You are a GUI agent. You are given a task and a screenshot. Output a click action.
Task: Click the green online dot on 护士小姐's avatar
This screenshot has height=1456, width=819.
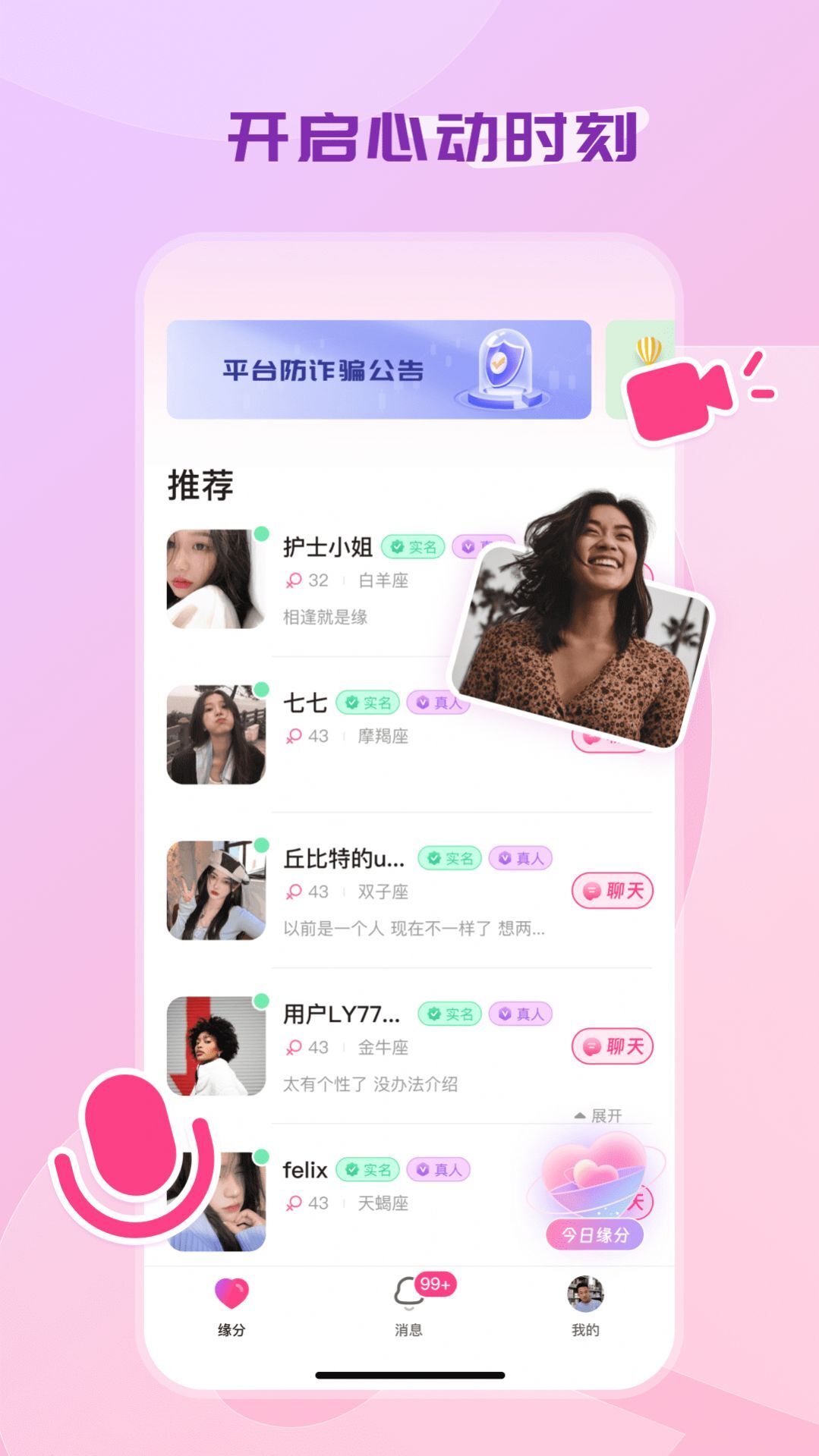262,533
